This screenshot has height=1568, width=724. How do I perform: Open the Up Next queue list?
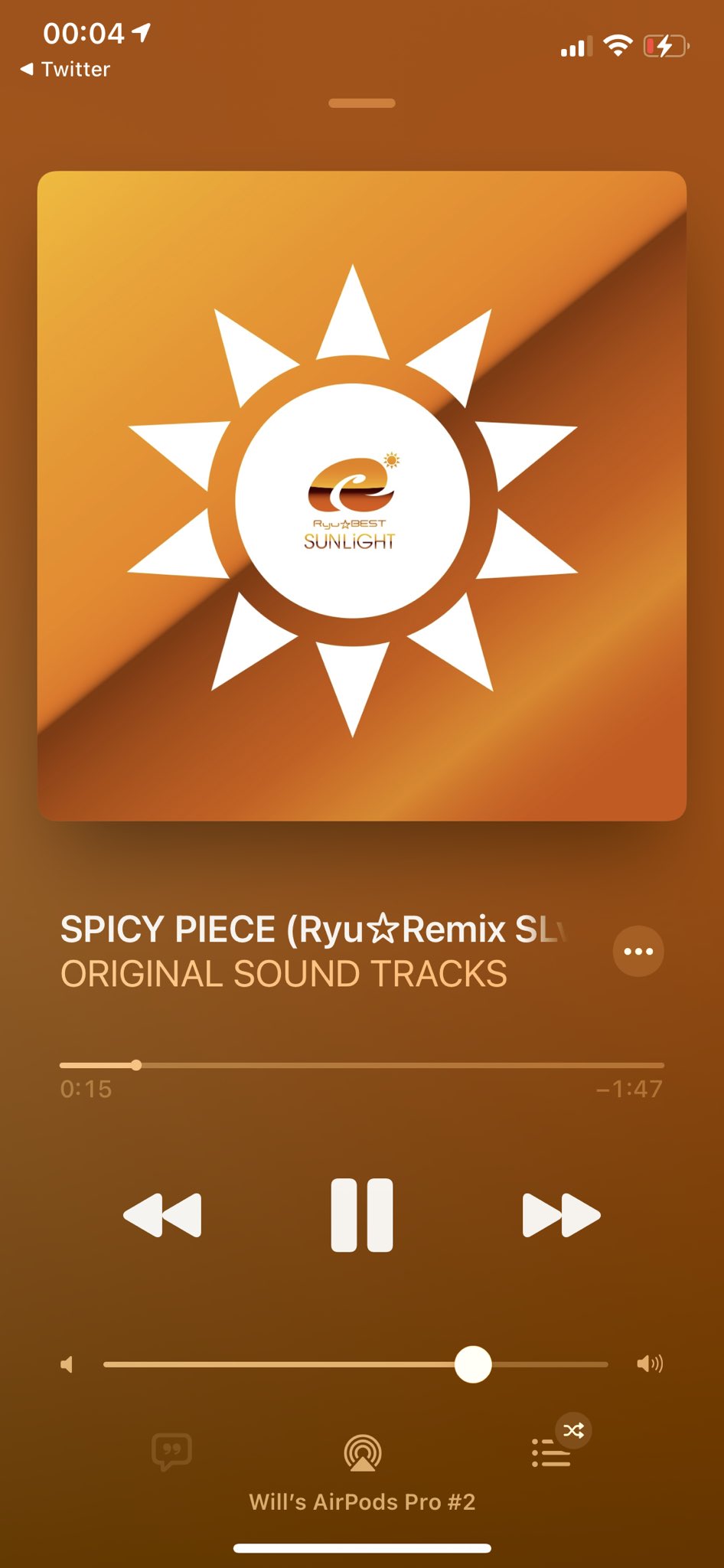coord(551,1452)
